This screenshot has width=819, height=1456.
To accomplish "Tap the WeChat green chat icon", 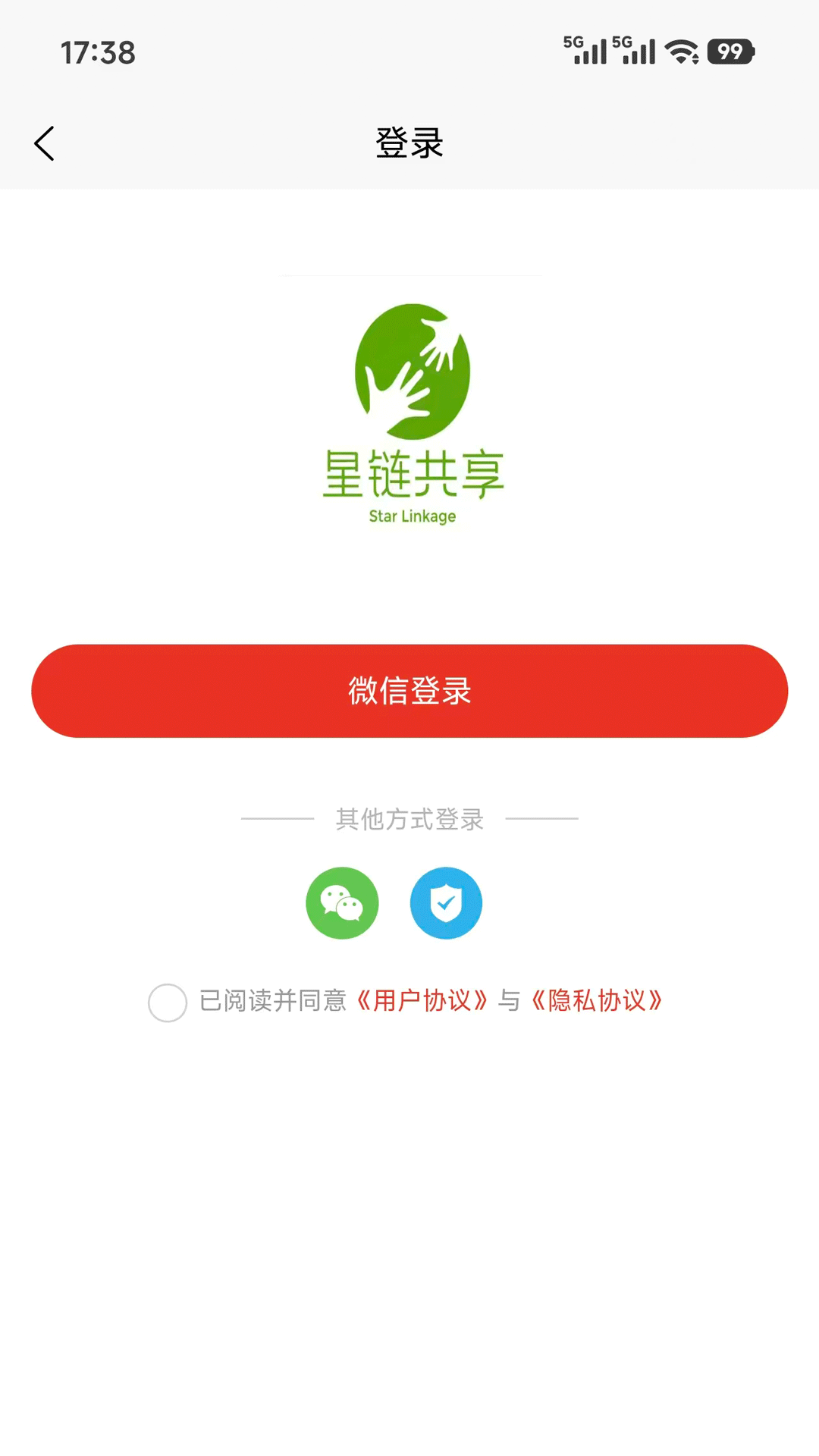I will 342,903.
